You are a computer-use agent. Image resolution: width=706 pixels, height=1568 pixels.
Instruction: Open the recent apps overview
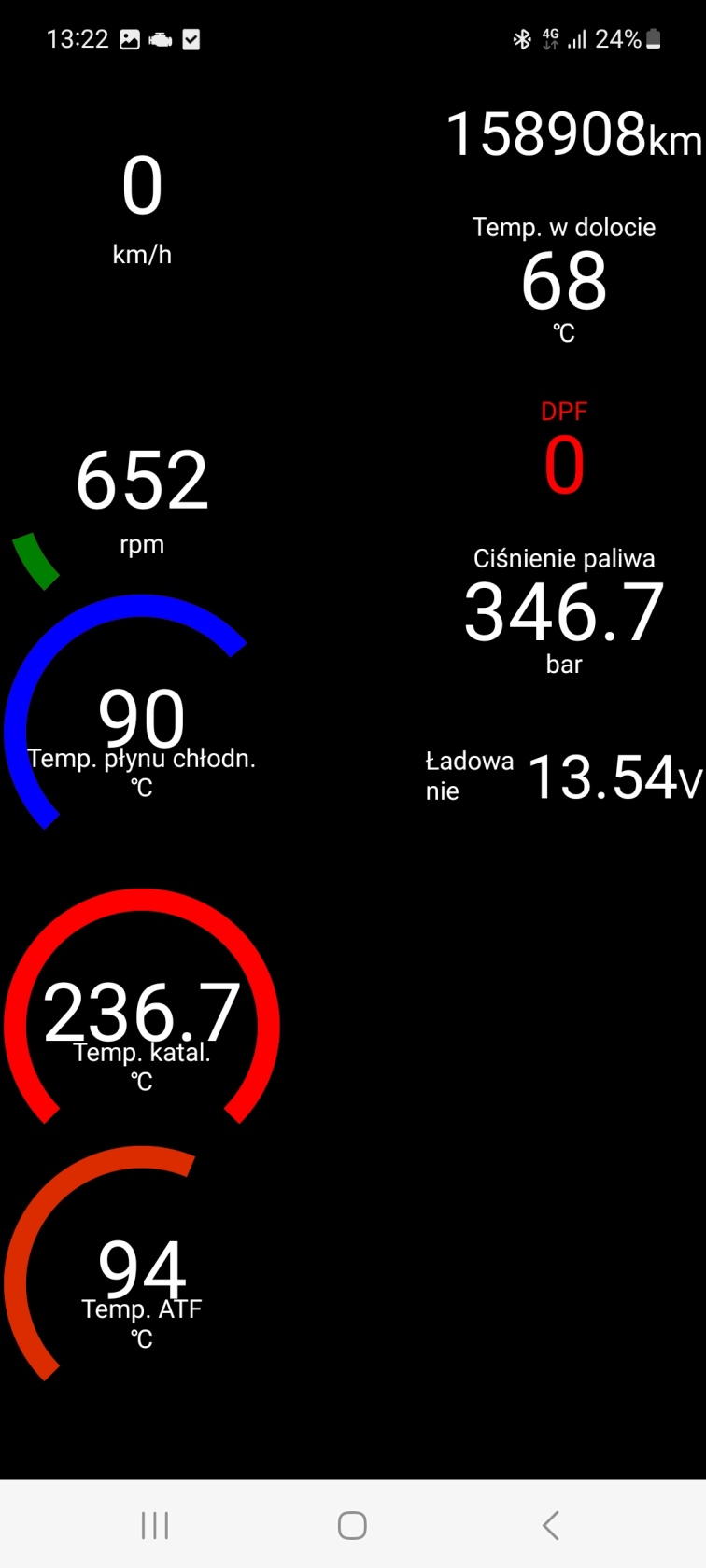pos(155,1525)
